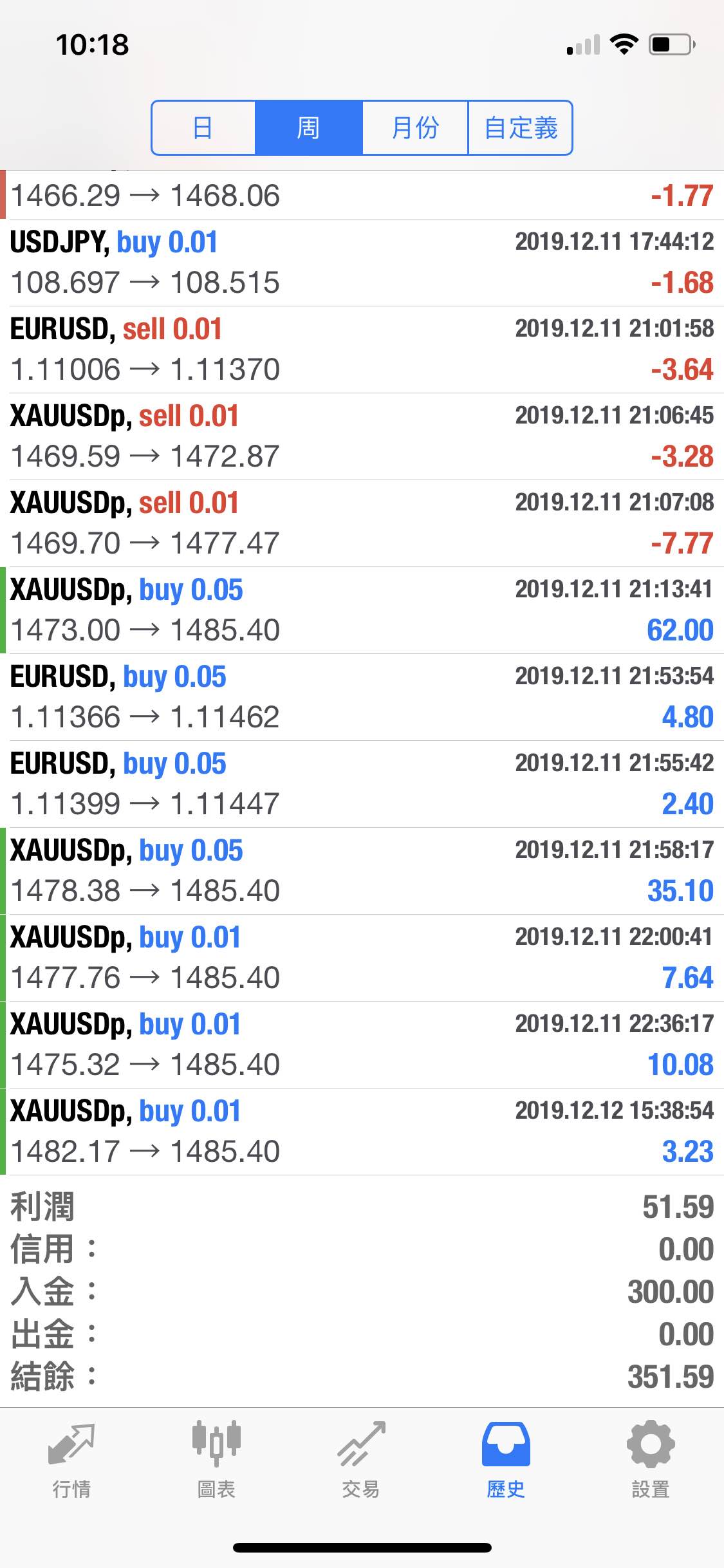Image resolution: width=724 pixels, height=1568 pixels.
Task: Switch to the 月份 (month) period
Action: click(x=415, y=127)
